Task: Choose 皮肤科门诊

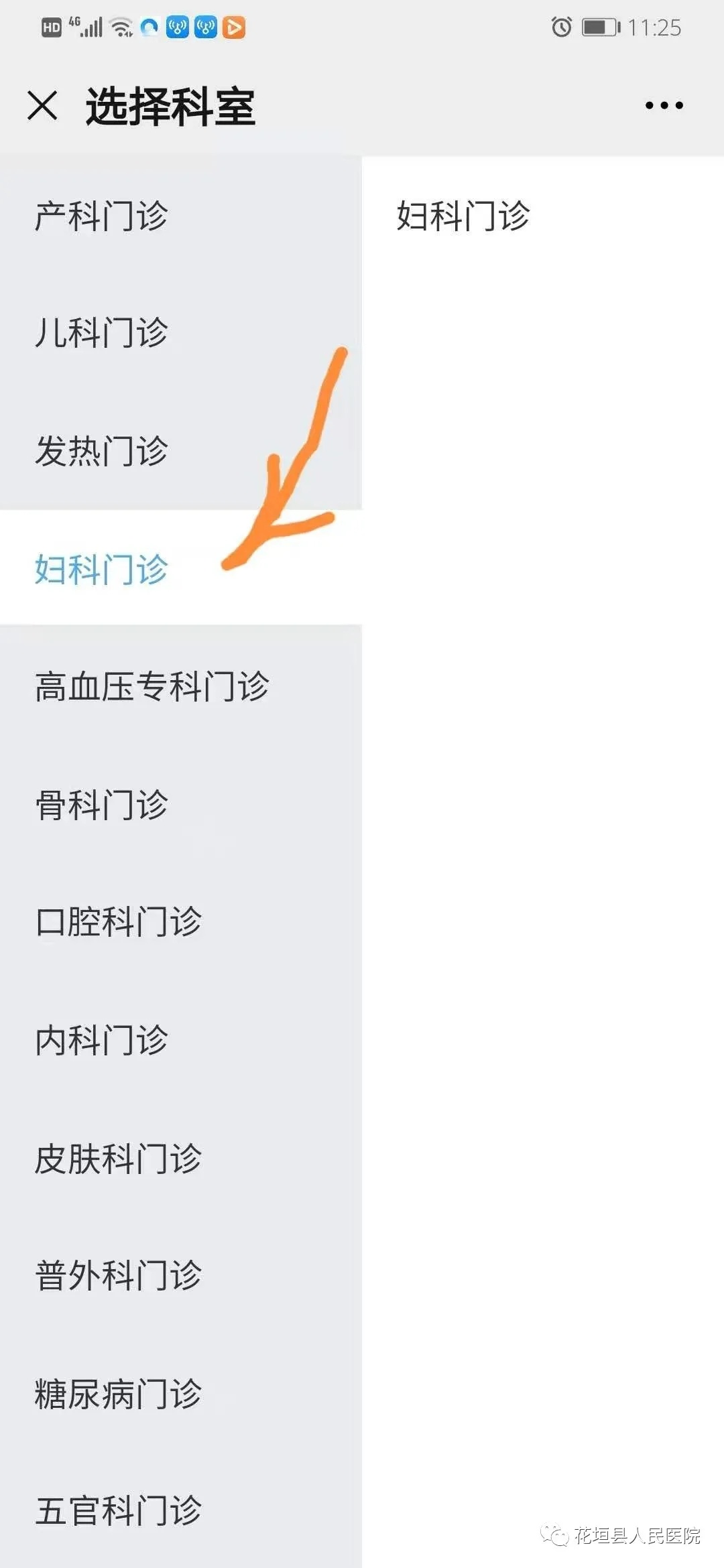Action: pyautogui.click(x=119, y=1158)
